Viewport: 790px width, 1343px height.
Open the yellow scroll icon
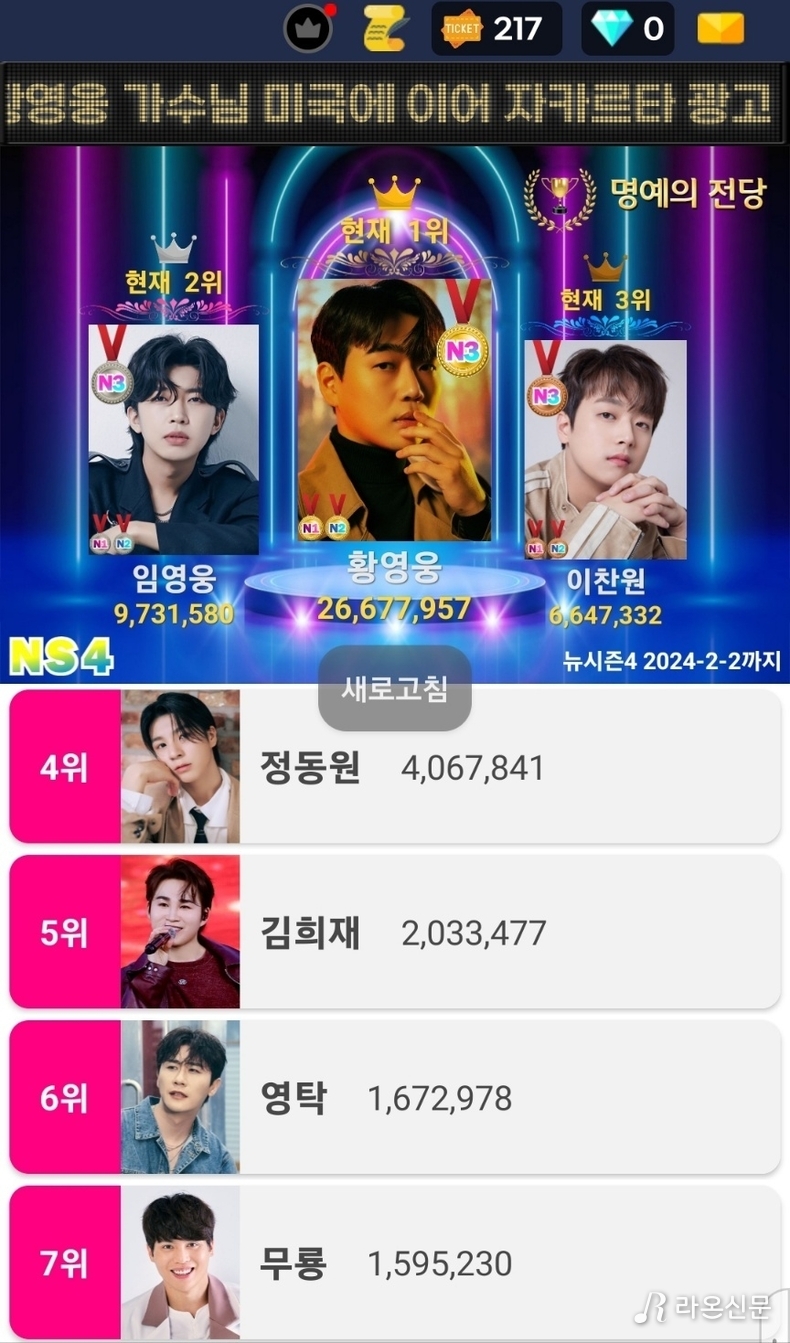(384, 28)
